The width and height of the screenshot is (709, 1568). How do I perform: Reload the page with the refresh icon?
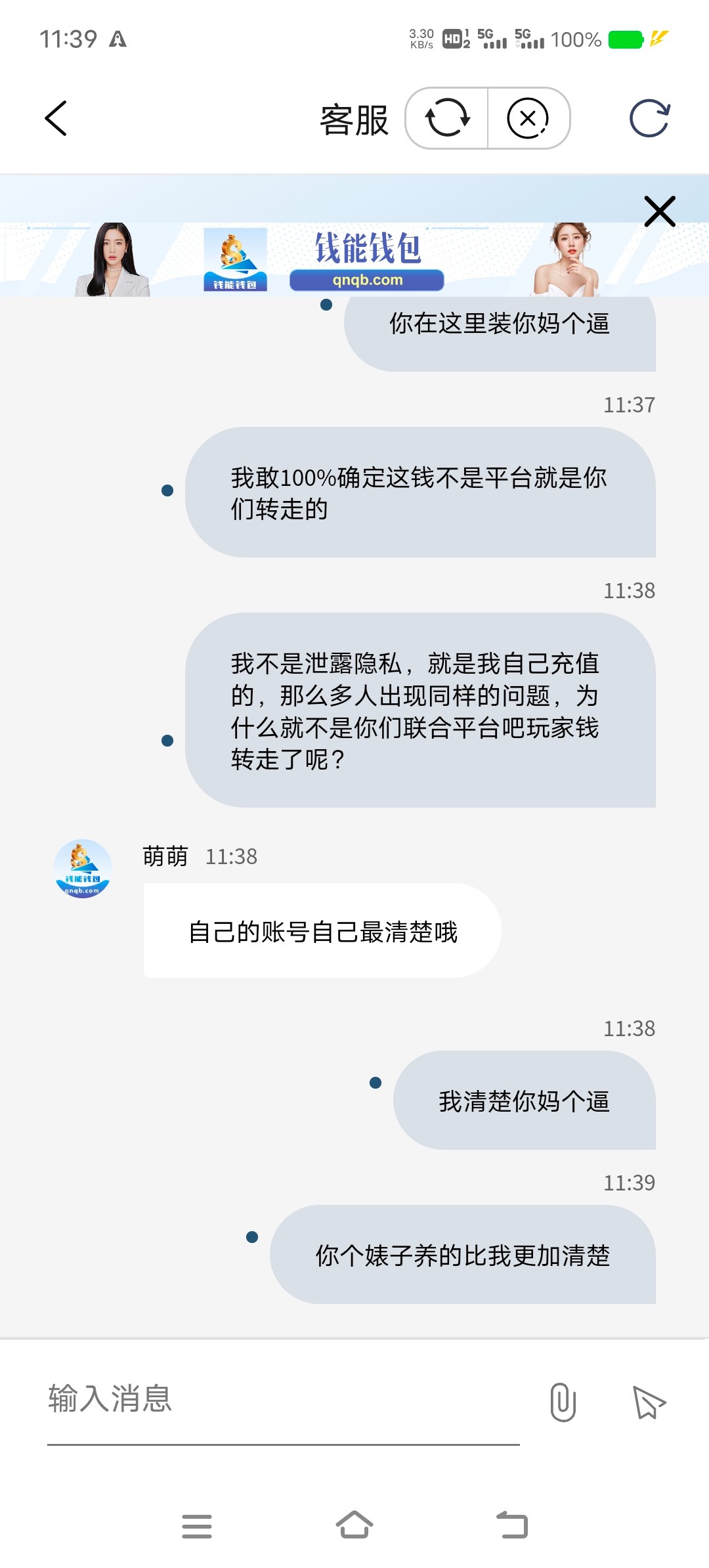click(649, 118)
